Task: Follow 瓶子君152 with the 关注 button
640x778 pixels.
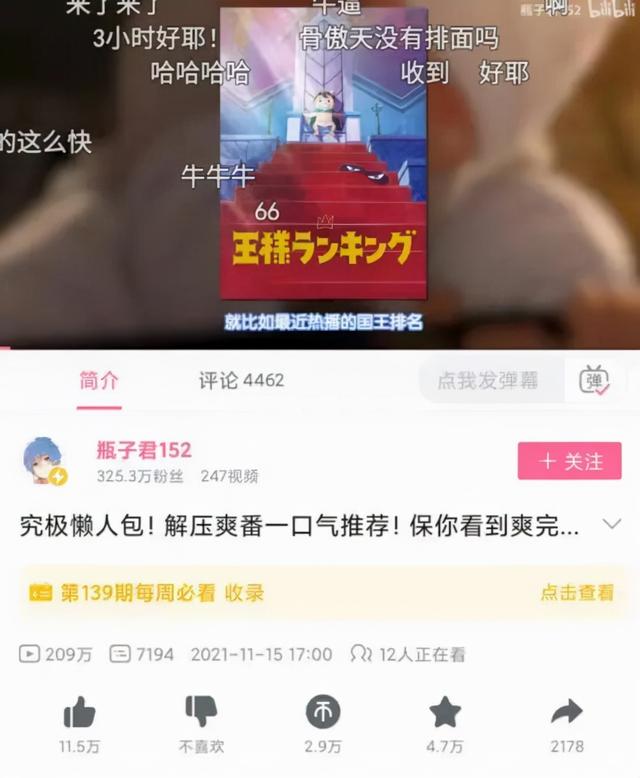Action: pyautogui.click(x=569, y=461)
